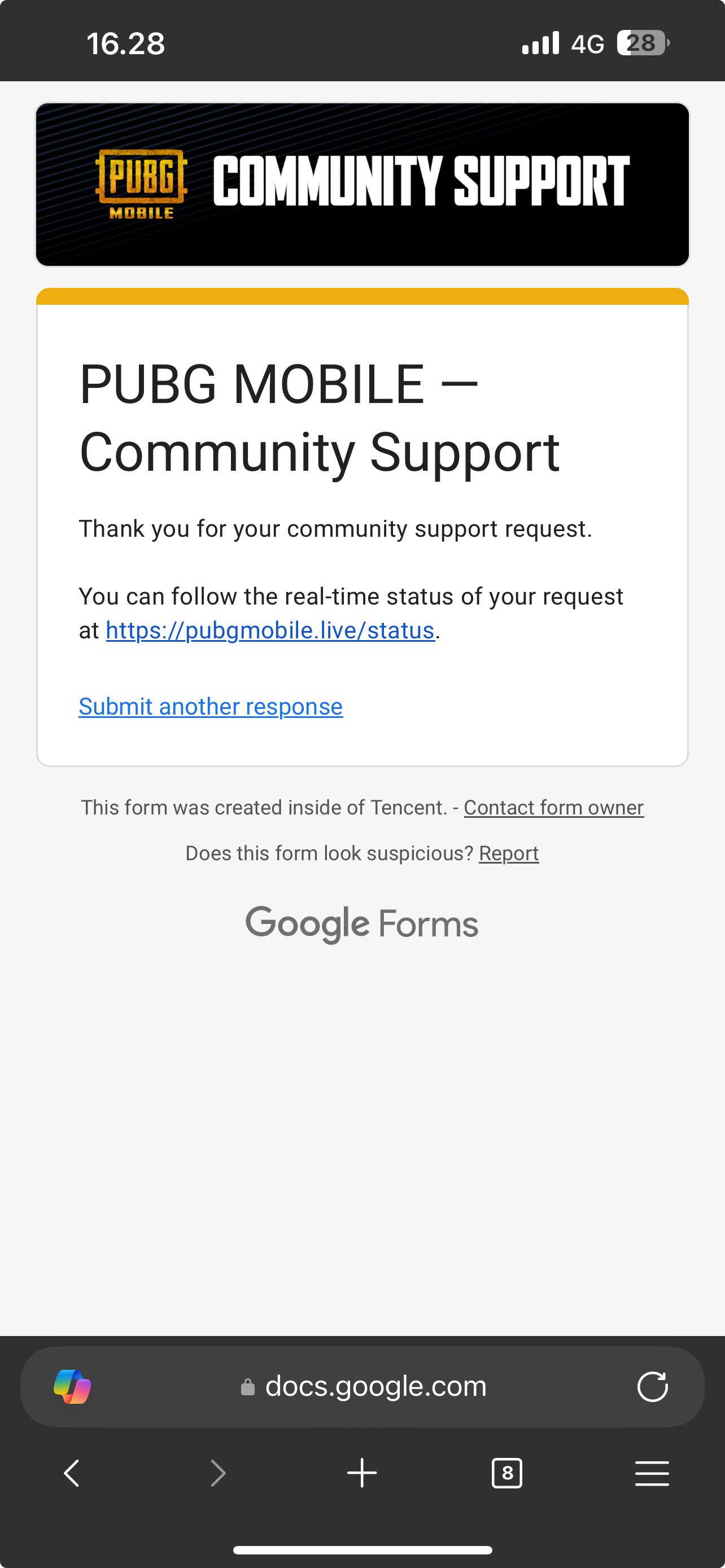Contact form owner
725x1568 pixels.
coord(553,808)
